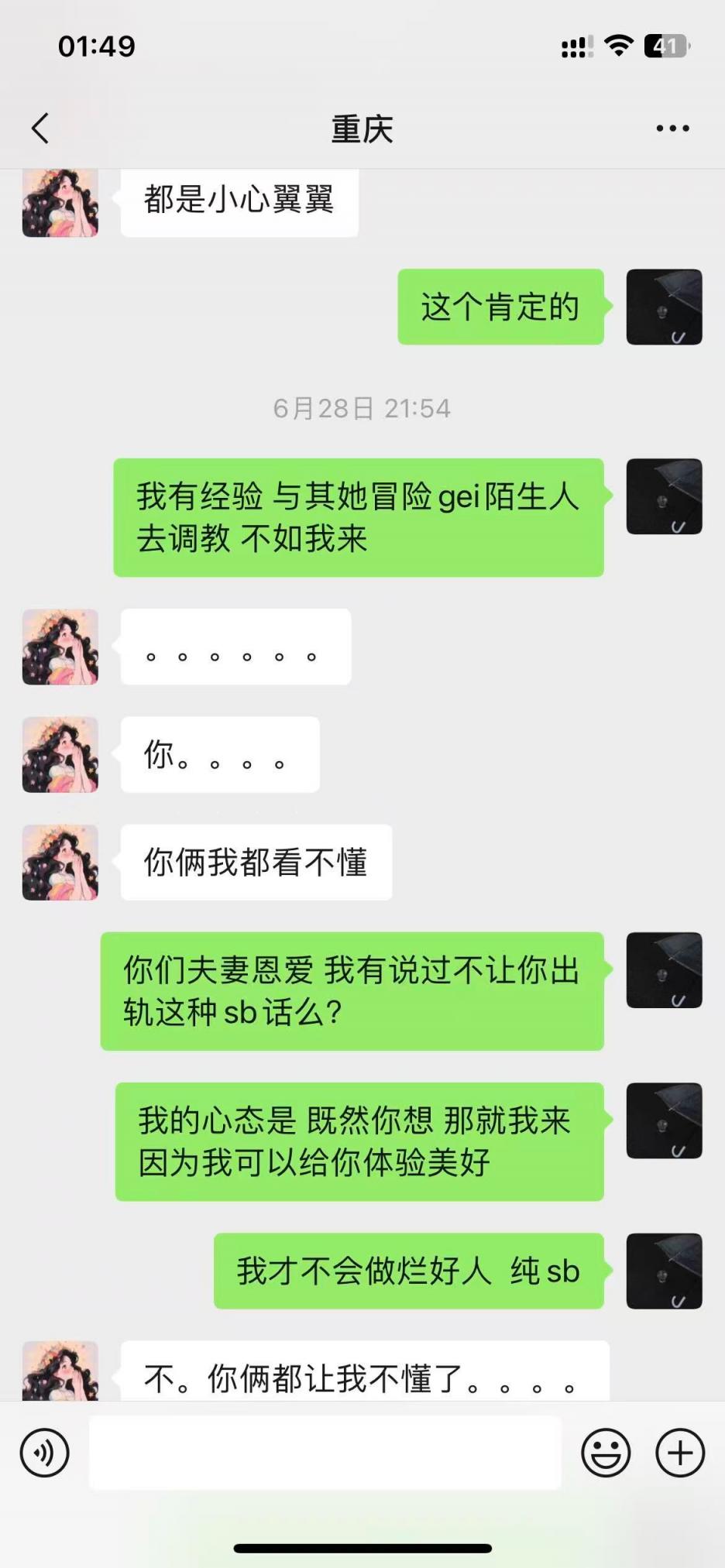Open the chat overflow menu
This screenshot has height=1568, width=725.
[672, 129]
